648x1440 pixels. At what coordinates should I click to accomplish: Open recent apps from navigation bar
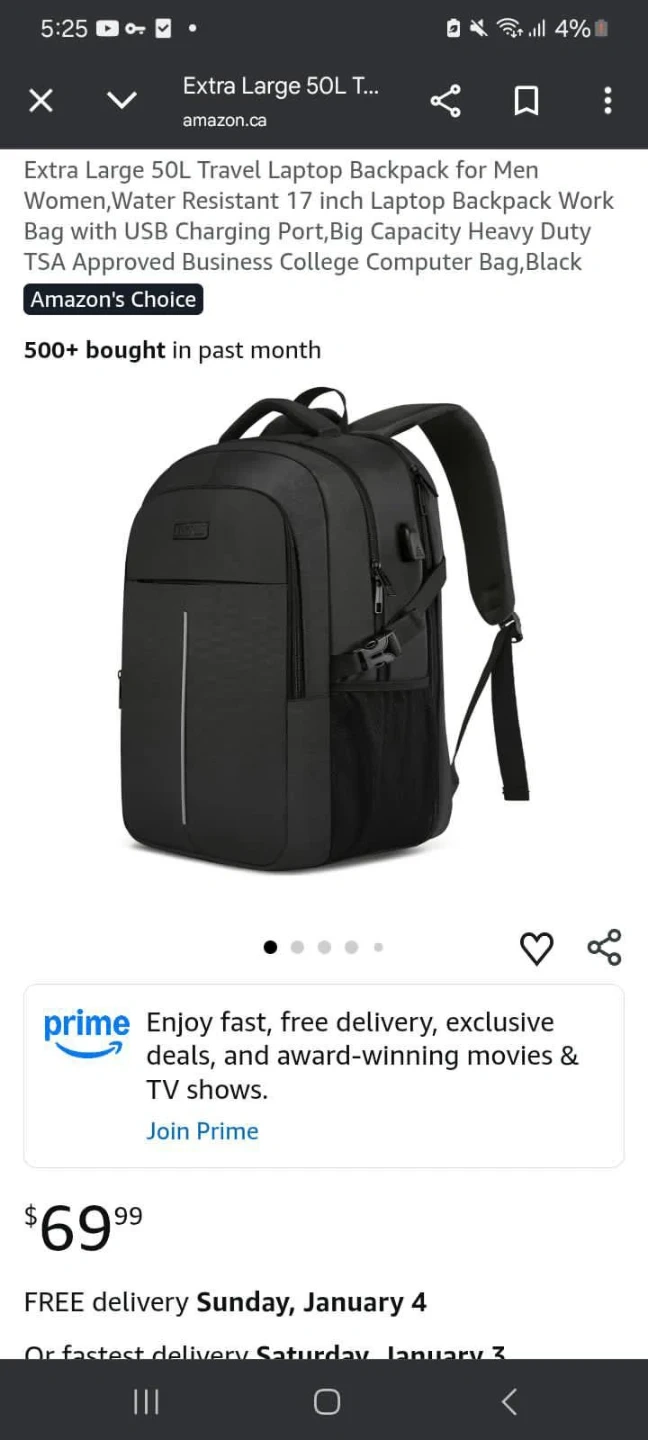(x=146, y=1402)
